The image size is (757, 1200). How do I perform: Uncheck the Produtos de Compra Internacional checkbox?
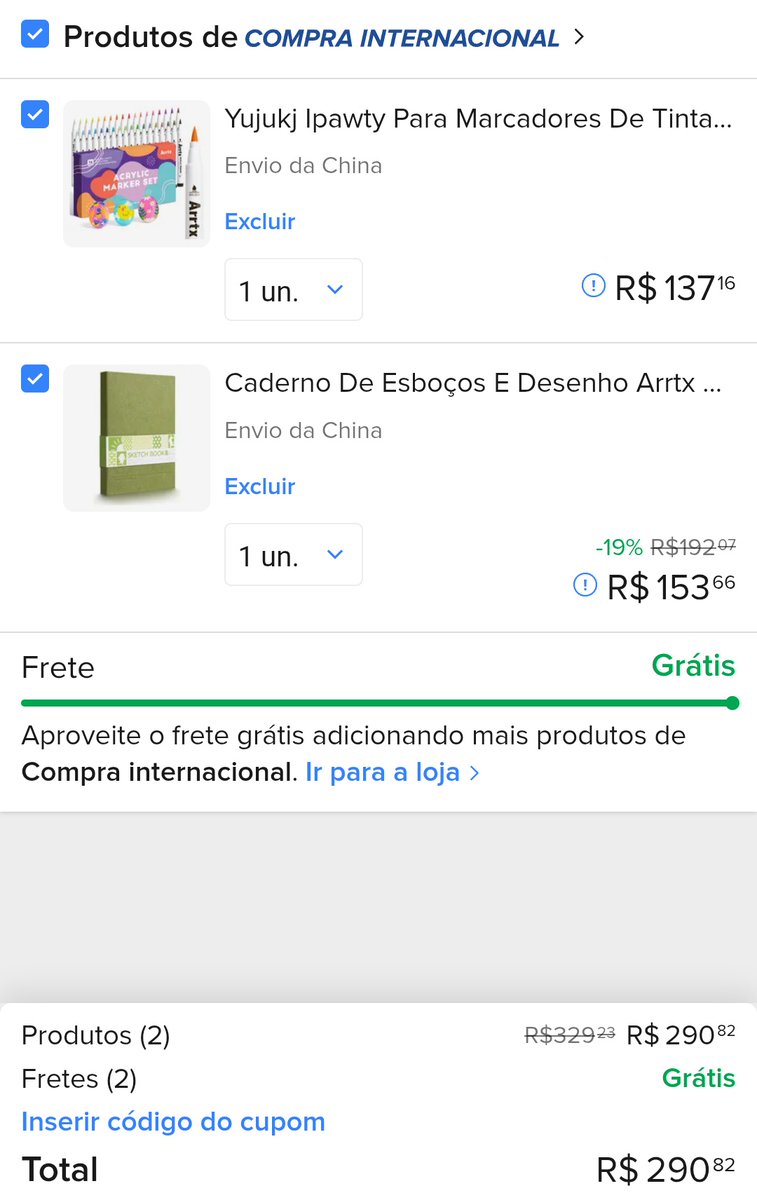(x=35, y=36)
